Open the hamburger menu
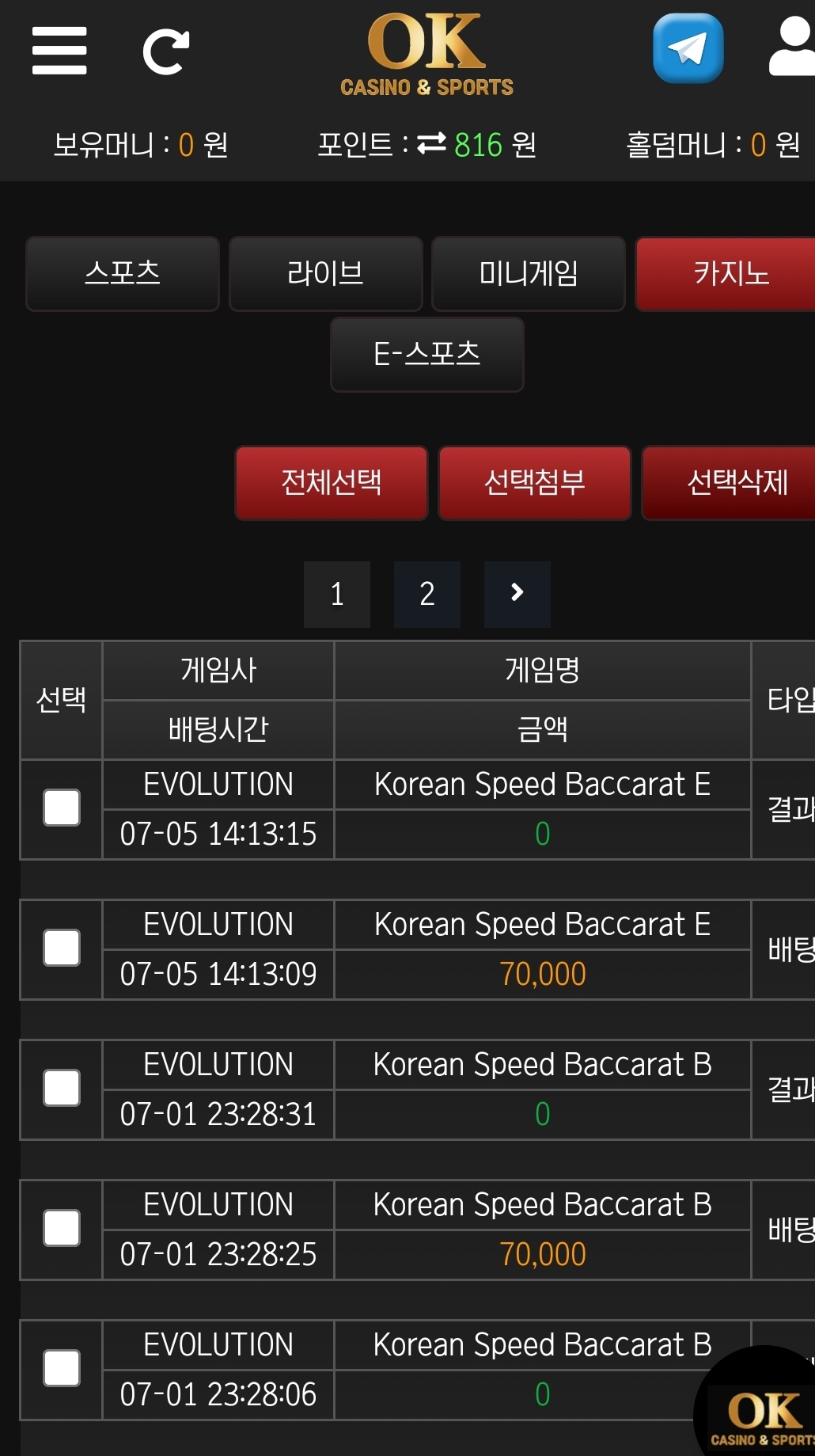This screenshot has height=1456, width=815. click(59, 51)
